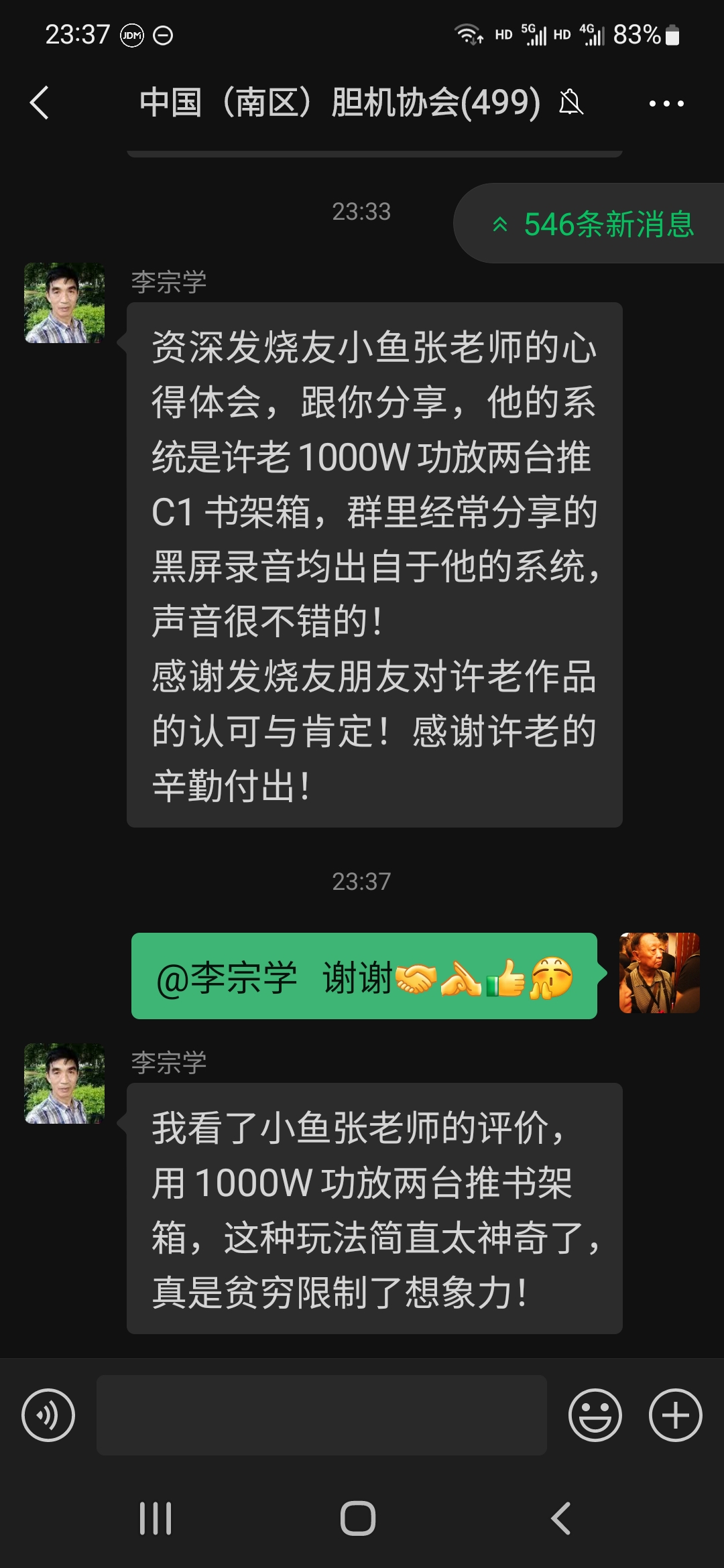The height and width of the screenshot is (1568, 724).
Task: Tap the message text field
Action: 322,1415
